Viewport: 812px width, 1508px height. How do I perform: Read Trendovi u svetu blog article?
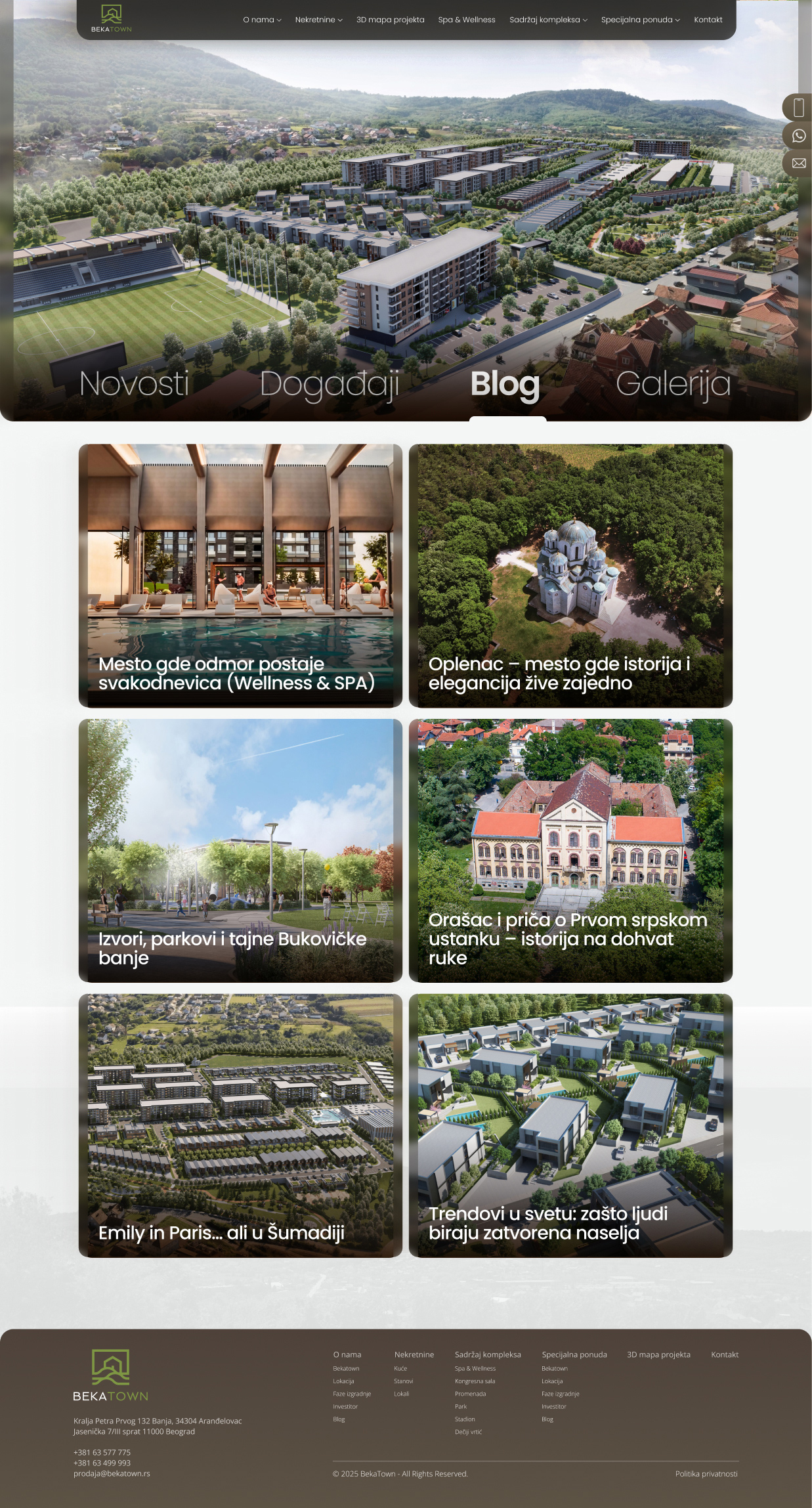(570, 1125)
